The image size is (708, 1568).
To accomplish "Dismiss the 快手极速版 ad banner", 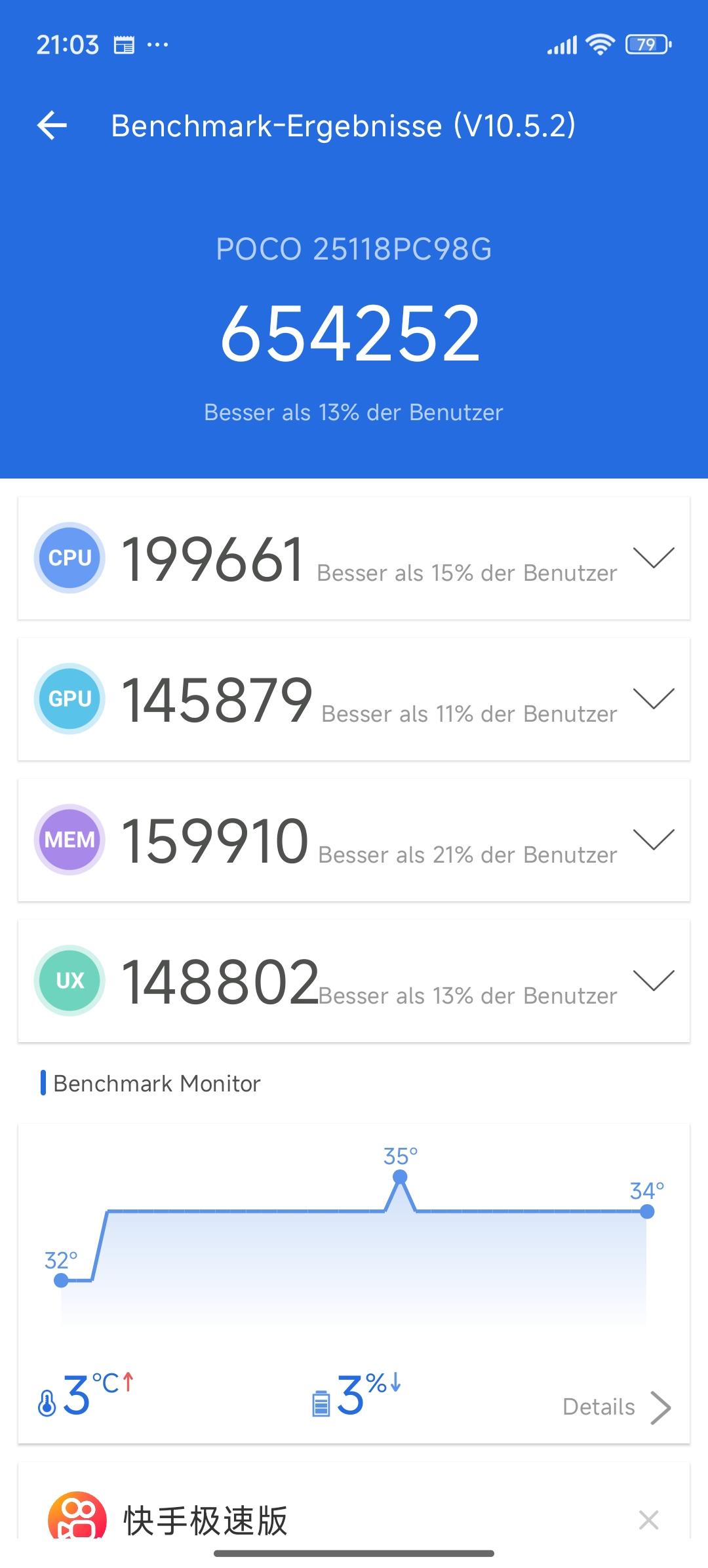I will pos(648,1519).
